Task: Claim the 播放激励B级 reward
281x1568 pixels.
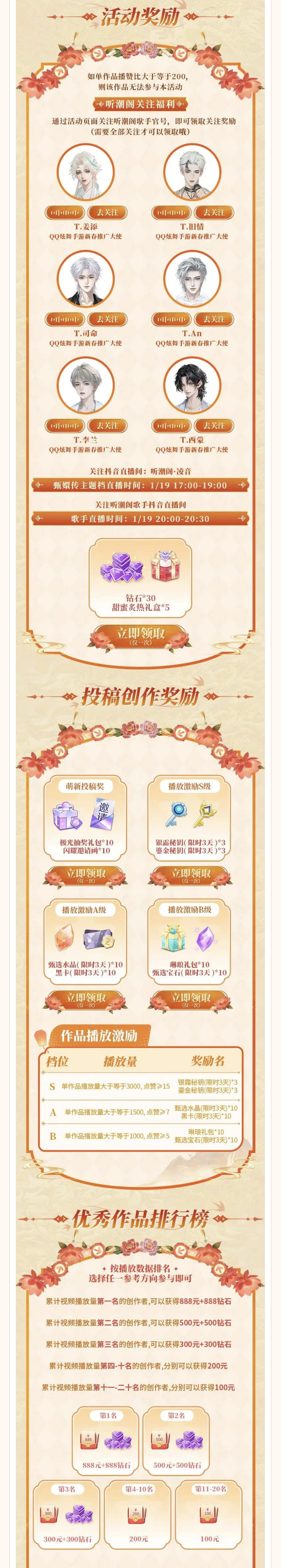Action: [191, 1000]
